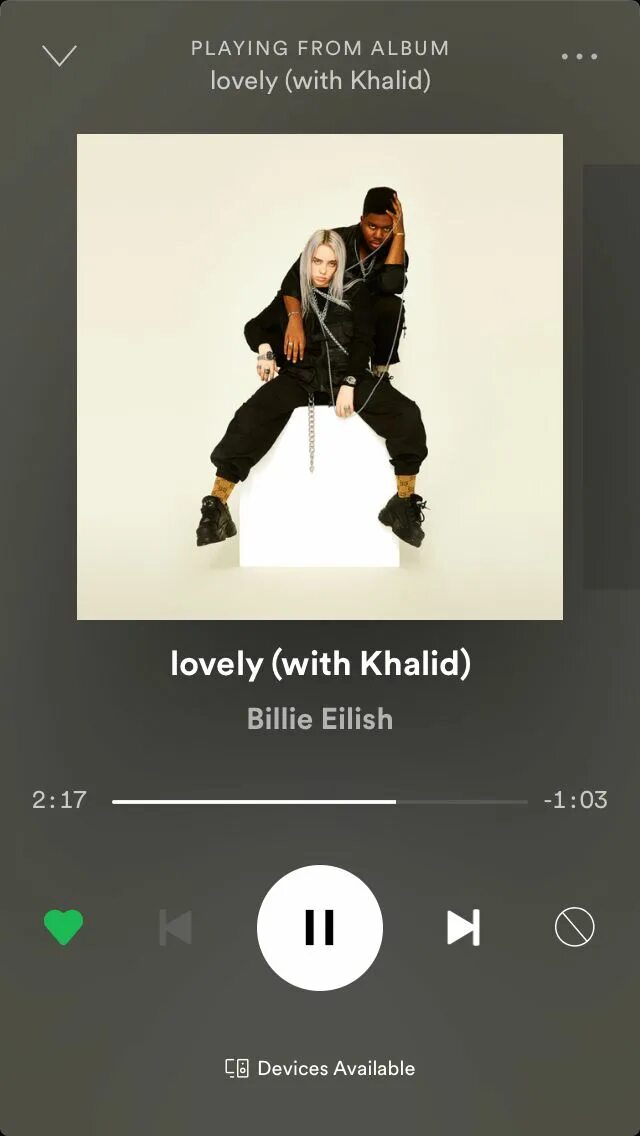Open Devices Available
The width and height of the screenshot is (640, 1136).
point(320,1068)
